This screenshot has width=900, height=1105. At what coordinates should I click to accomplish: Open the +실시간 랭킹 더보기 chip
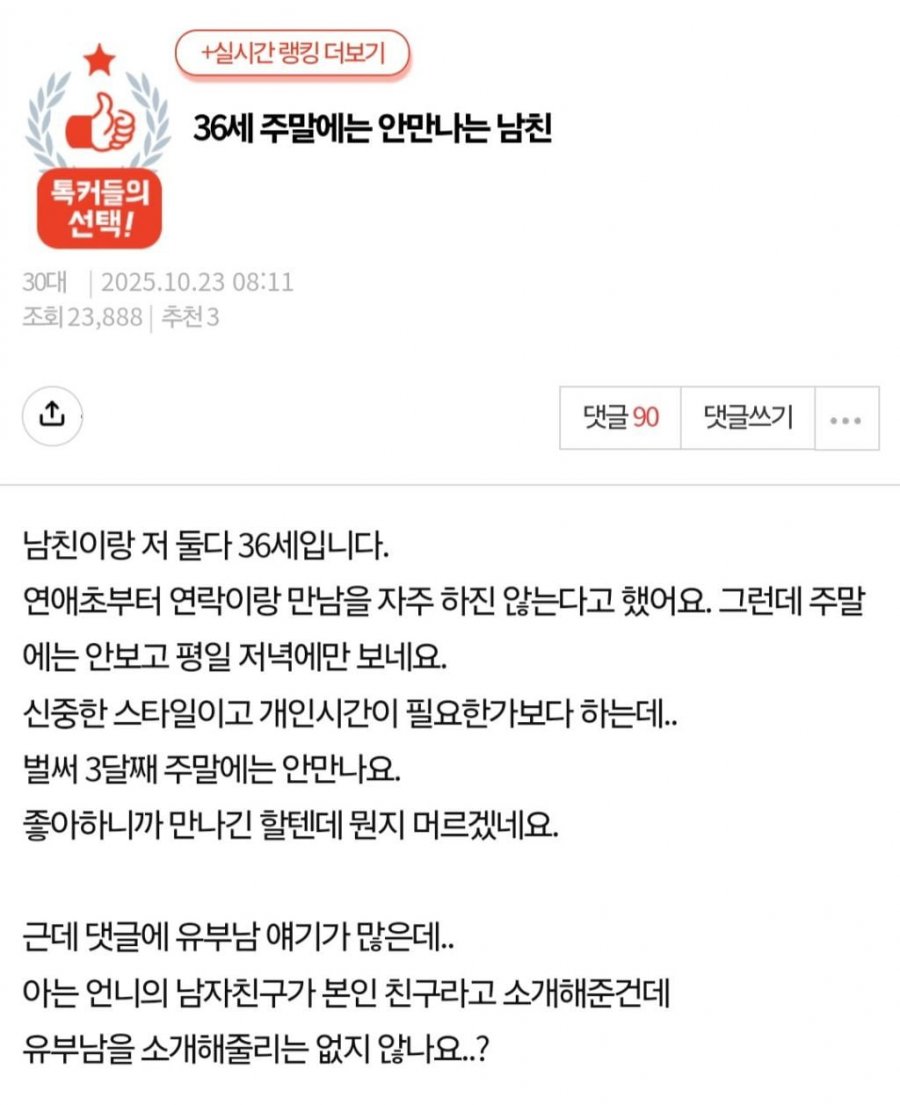tap(293, 55)
